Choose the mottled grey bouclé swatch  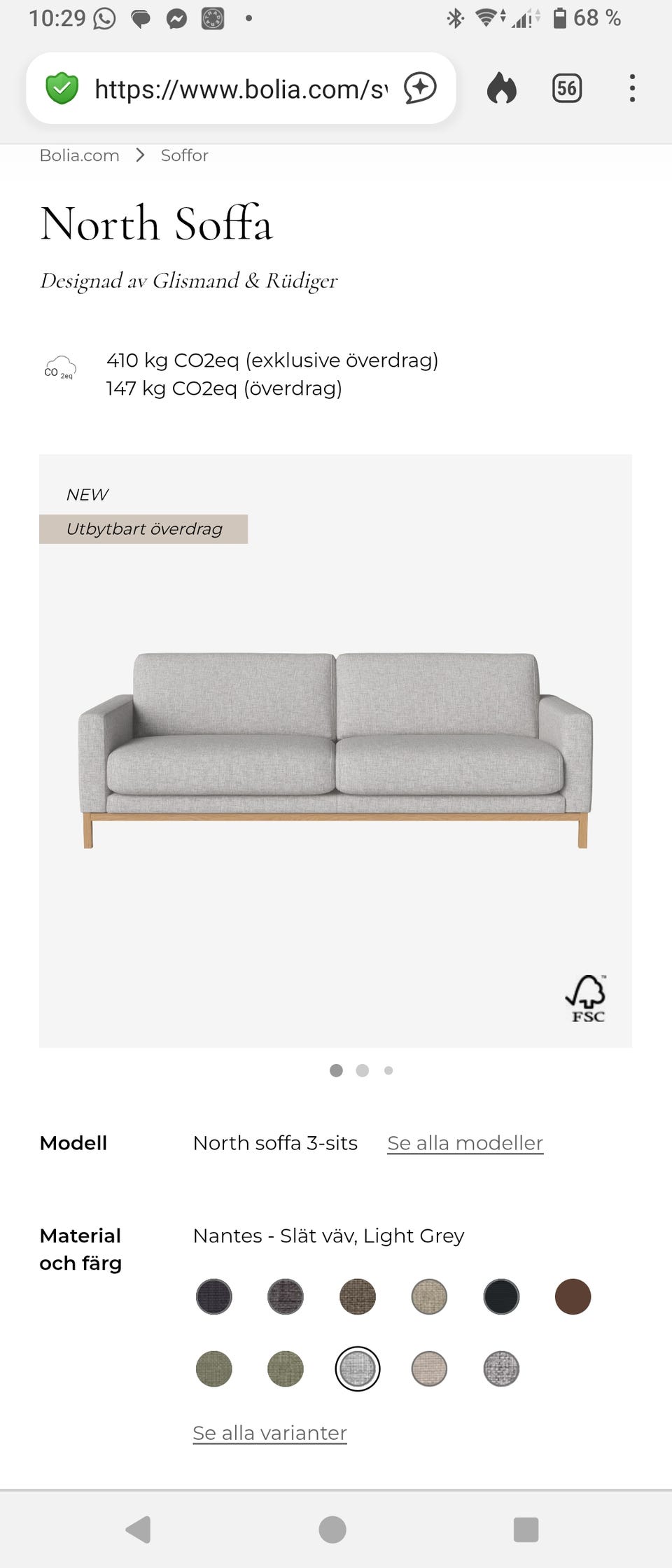coord(501,1368)
